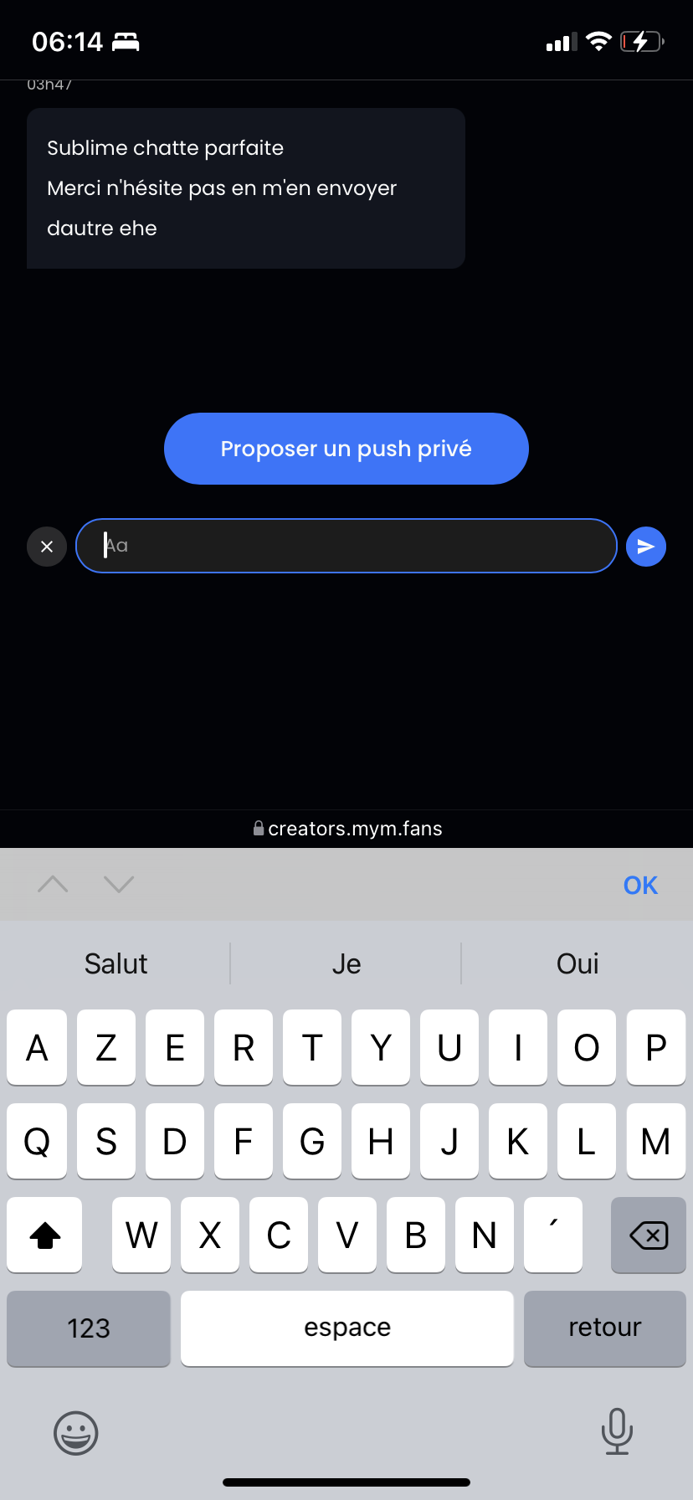693x1500 pixels.
Task: Choose the "Oui" keyboard suggestion
Action: coord(577,963)
